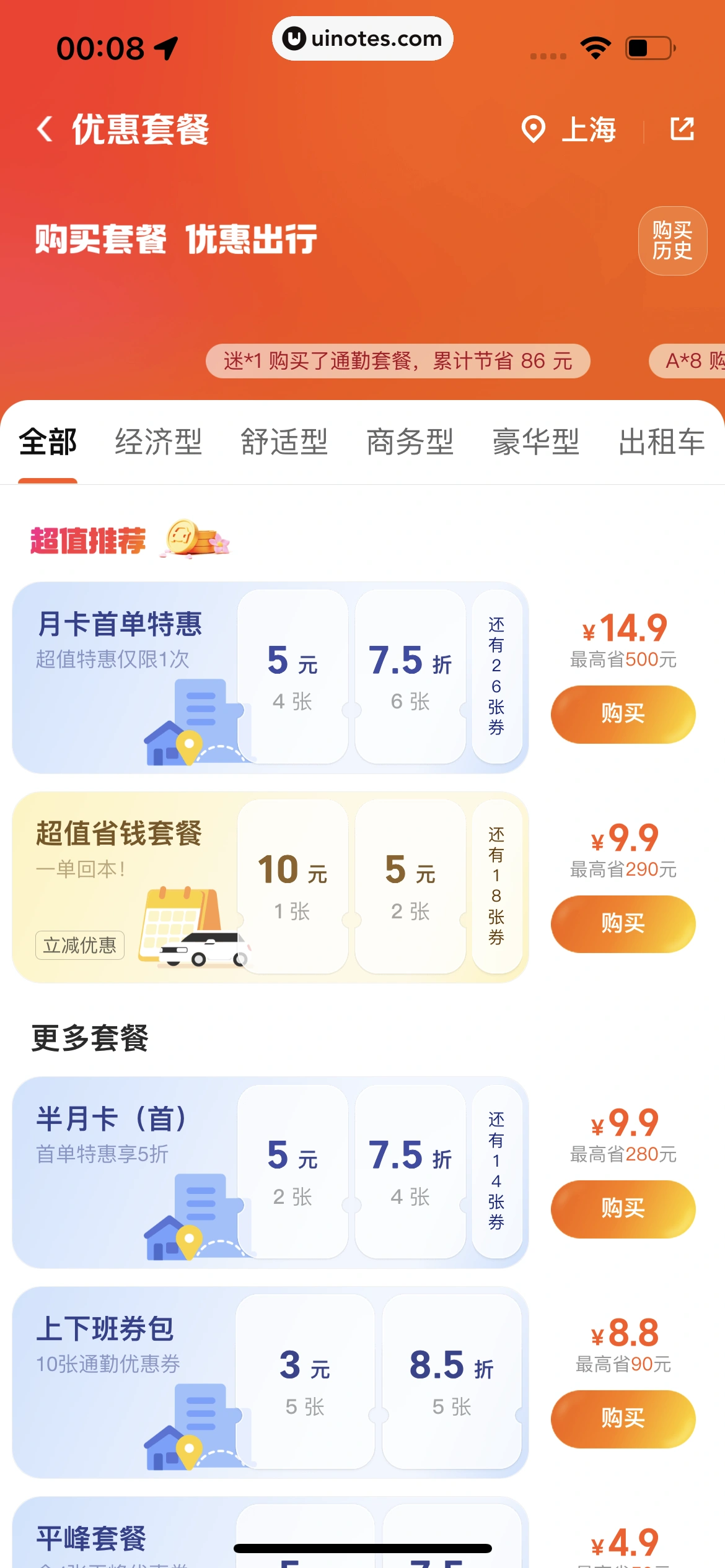Select the 商务型 tab

(x=410, y=442)
